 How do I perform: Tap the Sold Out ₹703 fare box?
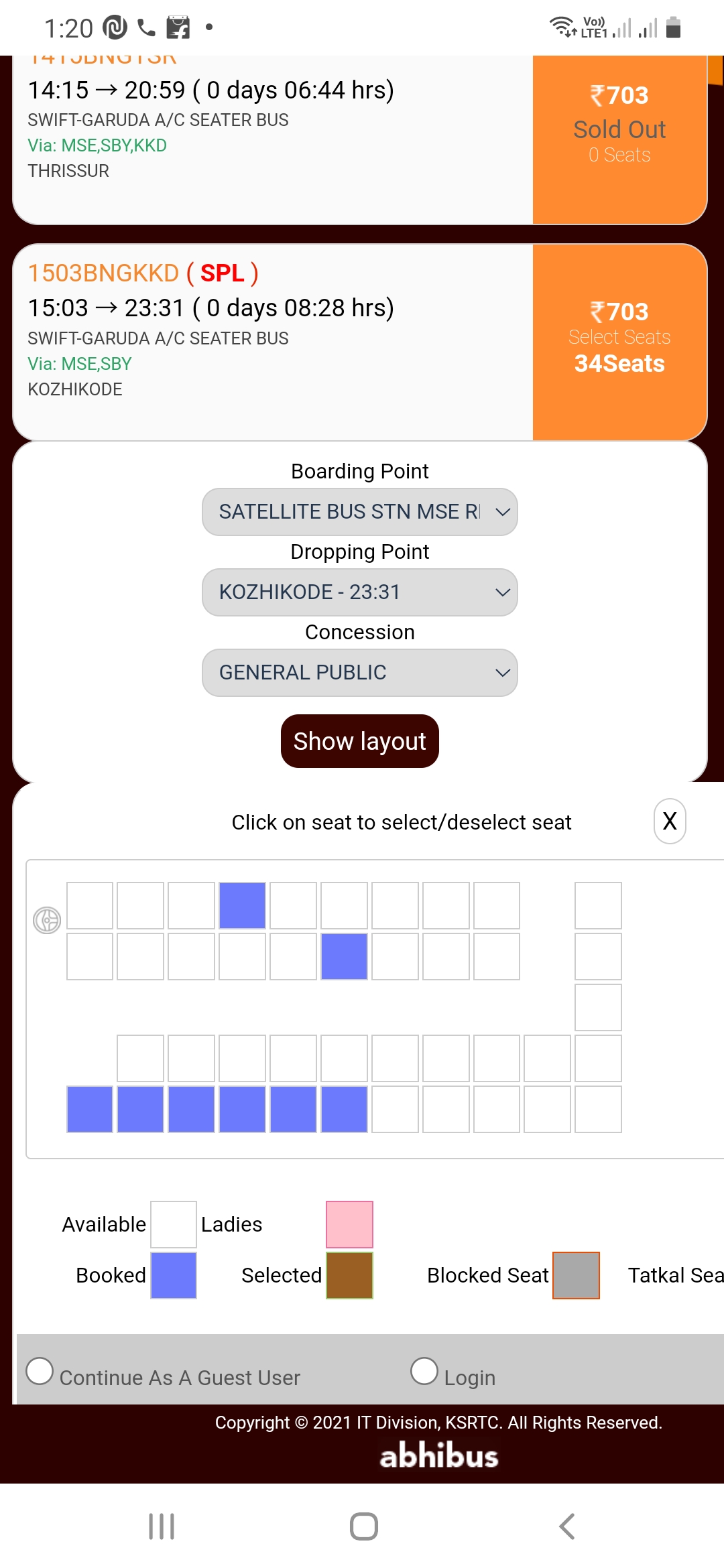[619, 127]
